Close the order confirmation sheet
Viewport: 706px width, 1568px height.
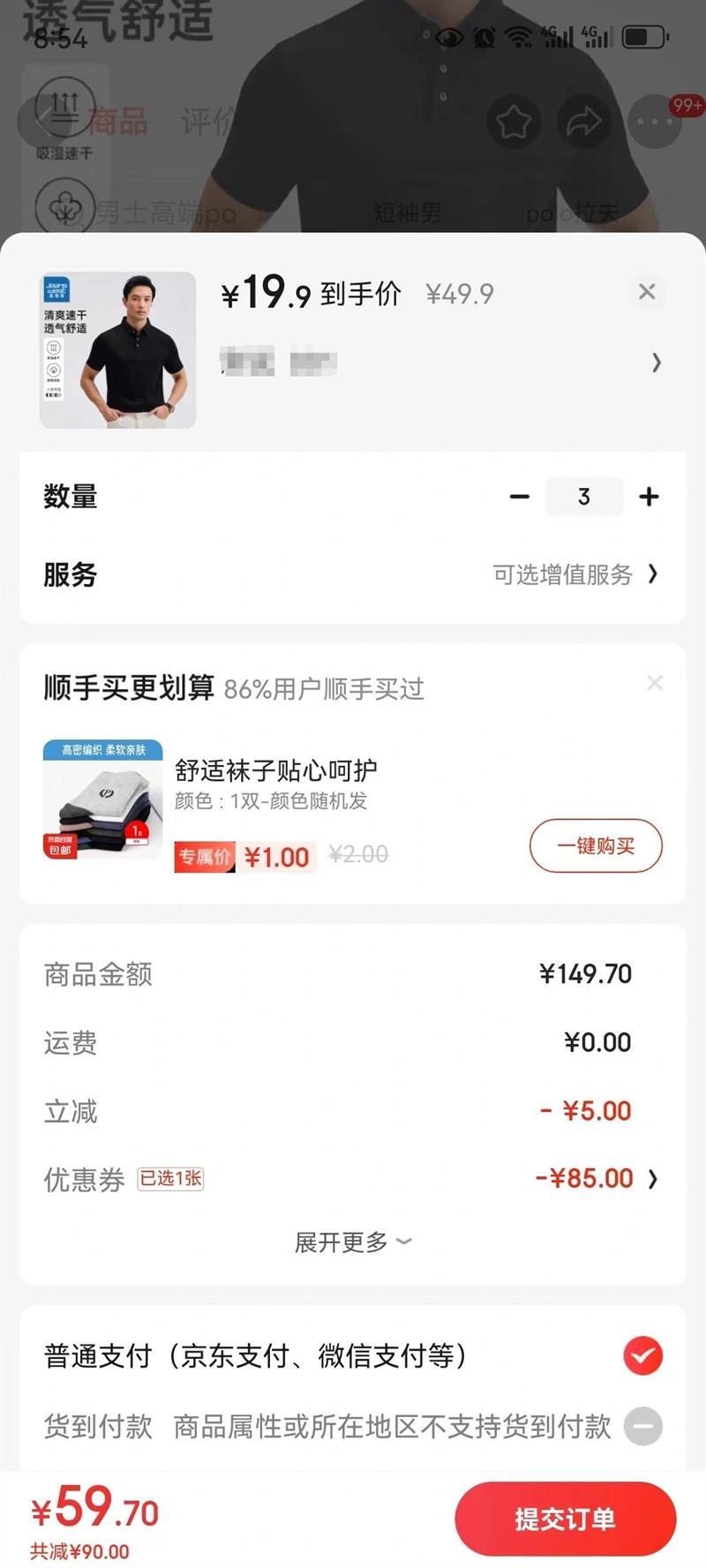pos(647,292)
